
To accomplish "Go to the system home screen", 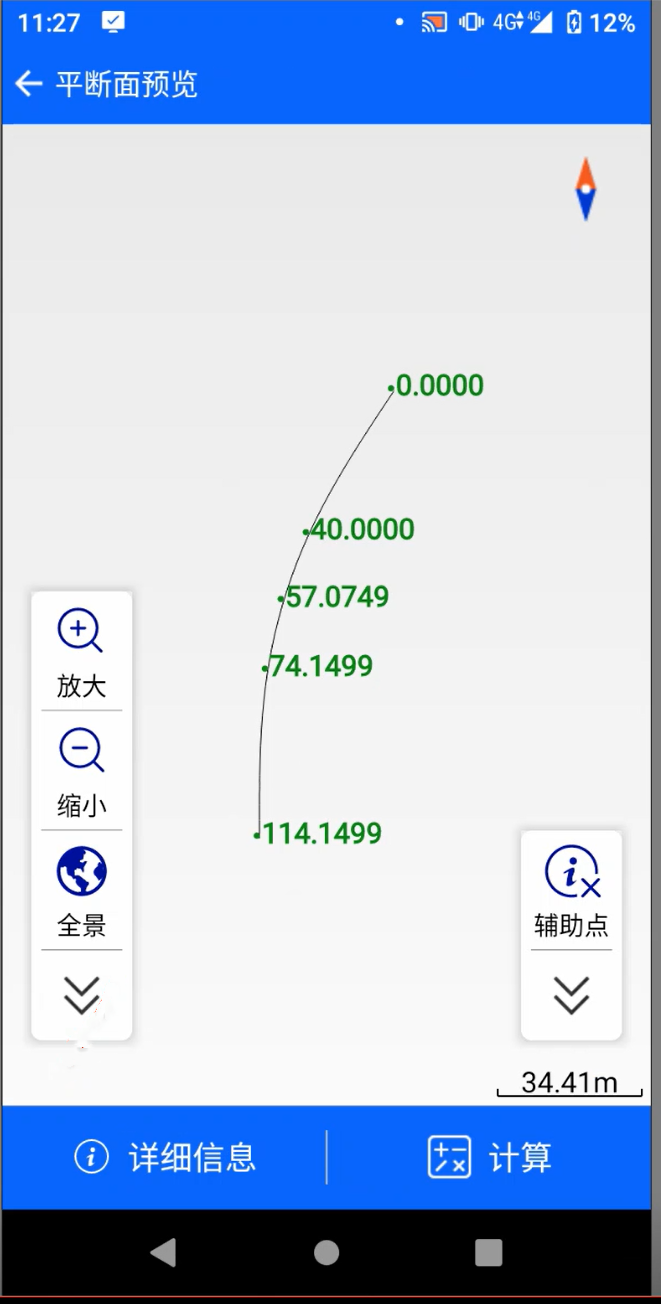I will 326,1253.
